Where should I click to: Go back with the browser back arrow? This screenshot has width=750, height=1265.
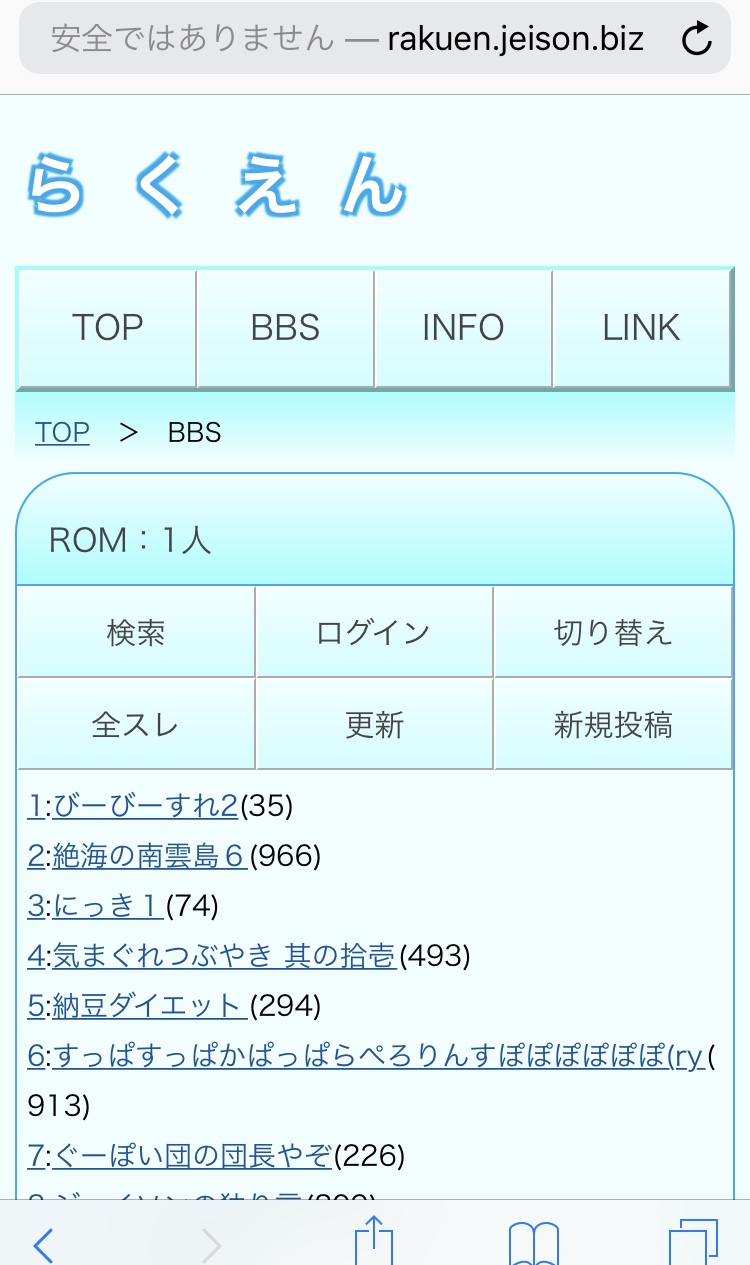coord(42,1245)
